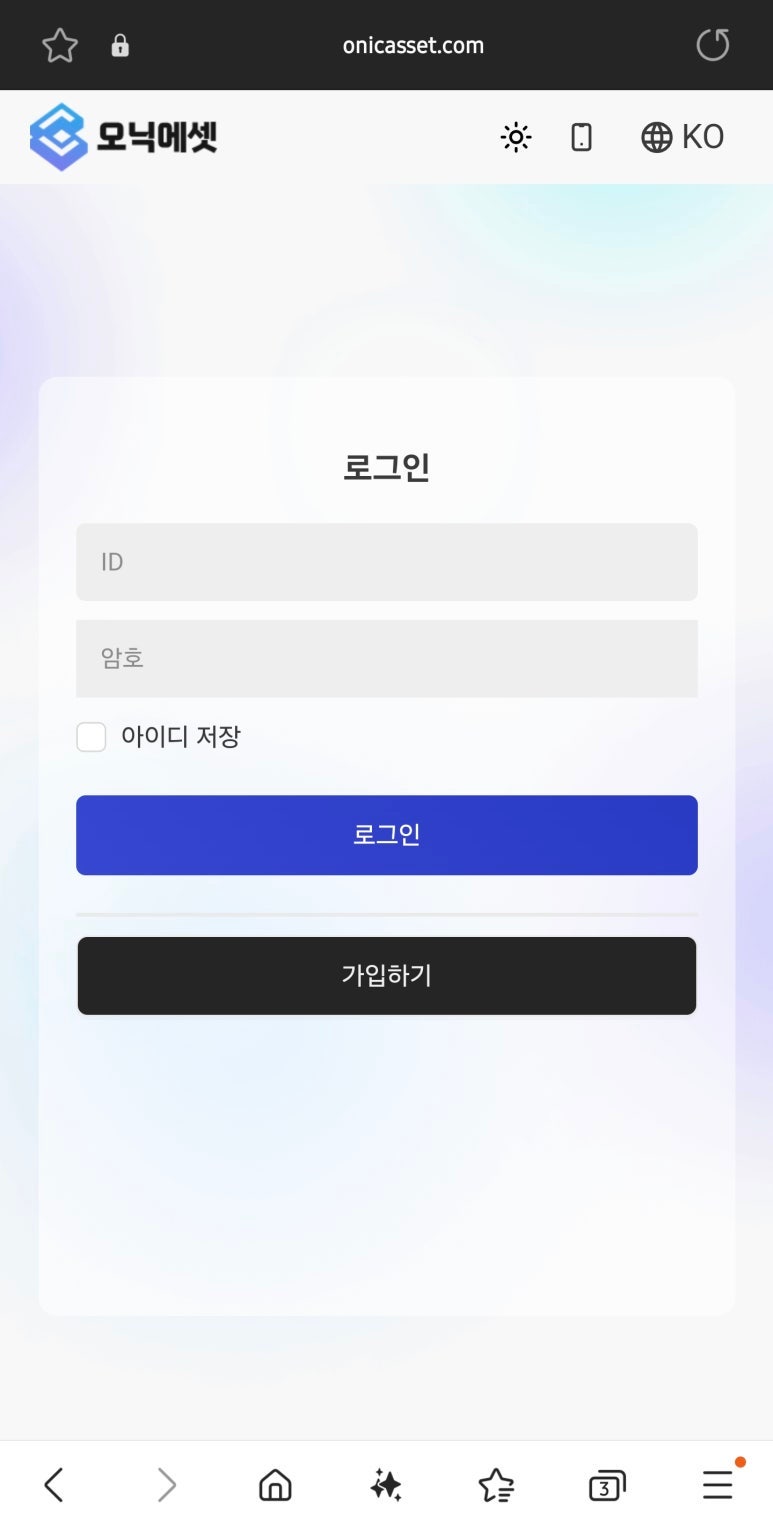773x1530 pixels.
Task: Tap the blue 로그인 button
Action: click(387, 835)
